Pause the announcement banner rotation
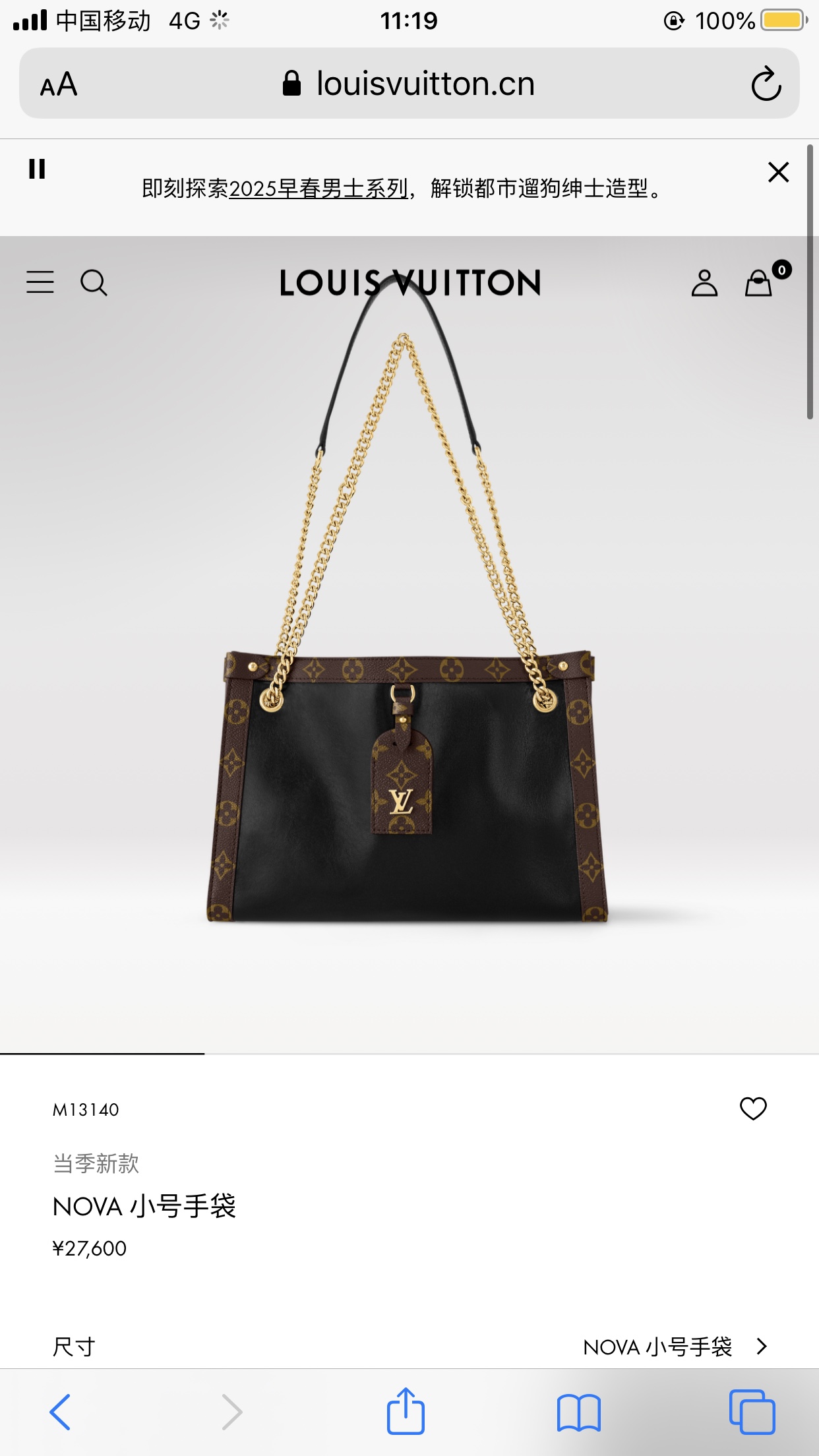Viewport: 819px width, 1456px height. (x=37, y=169)
